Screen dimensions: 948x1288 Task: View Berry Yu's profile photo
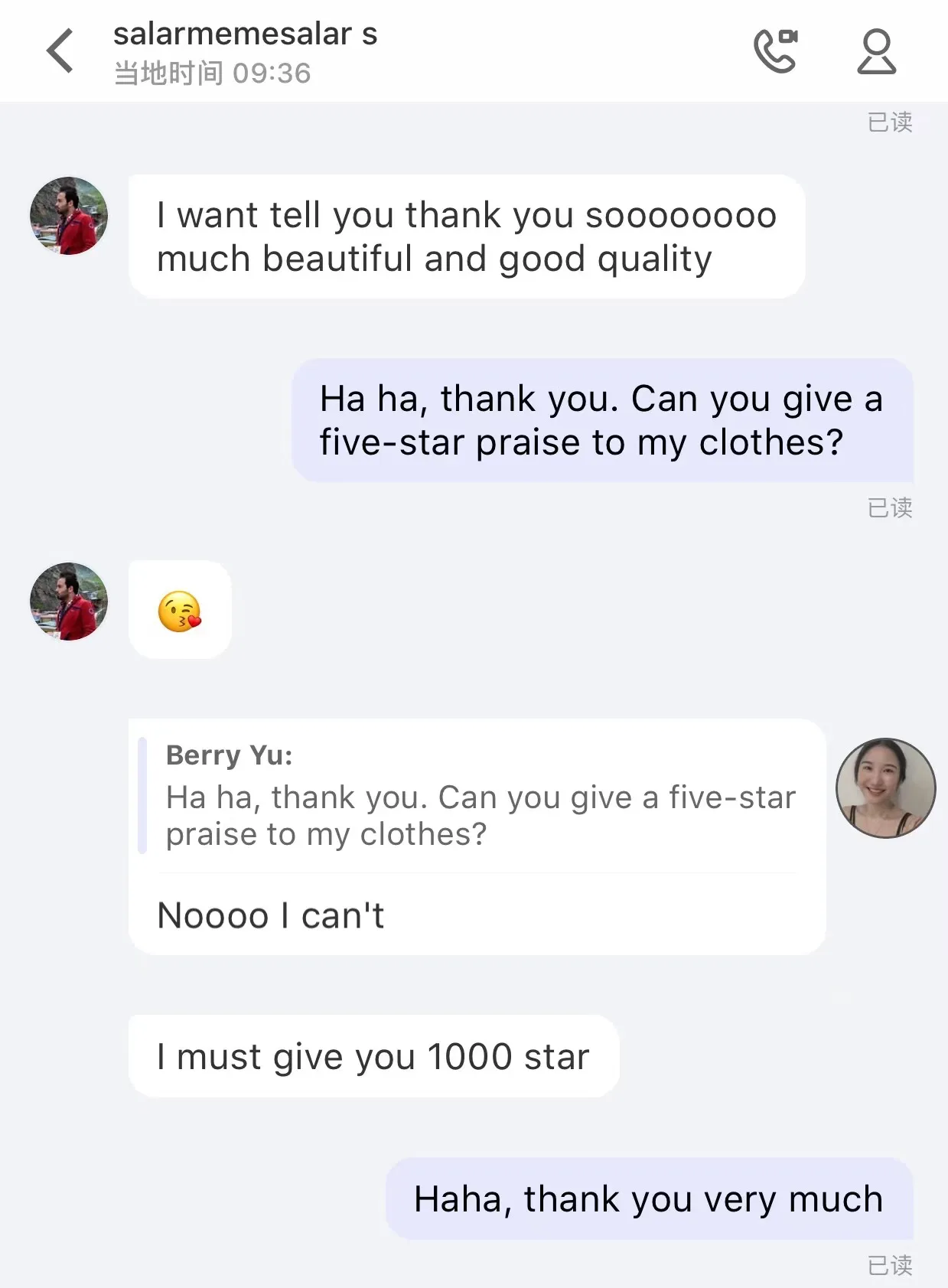[885, 787]
